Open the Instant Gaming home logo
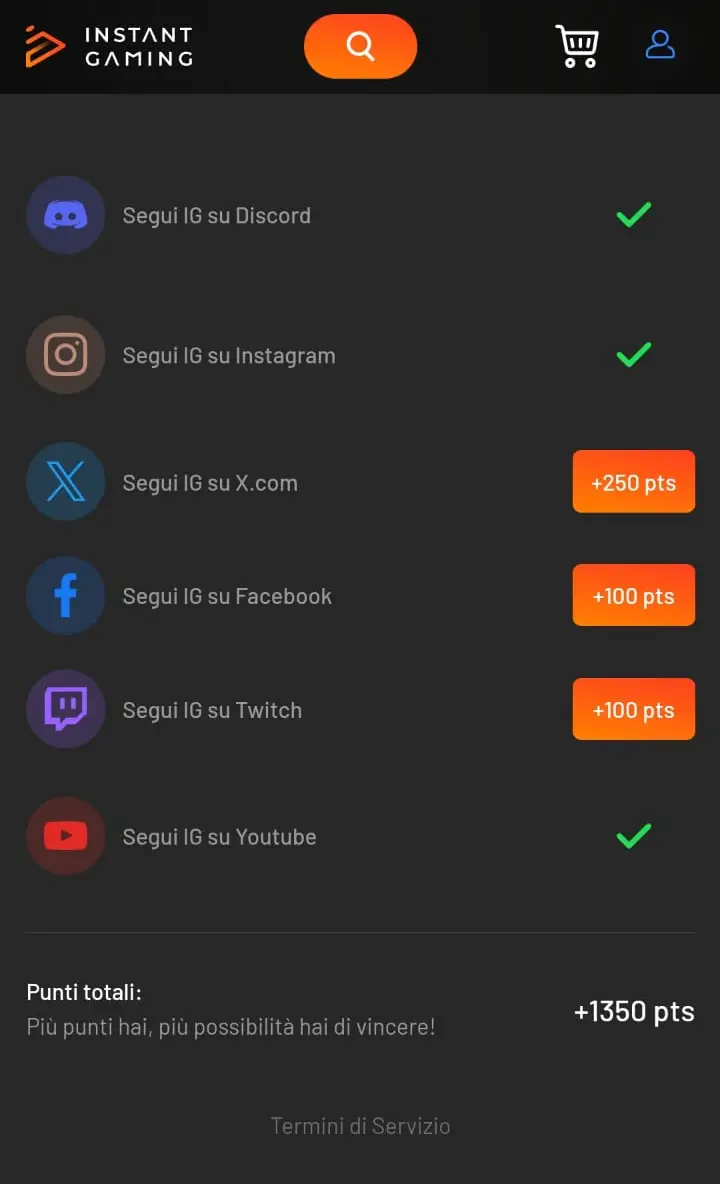 (109, 46)
